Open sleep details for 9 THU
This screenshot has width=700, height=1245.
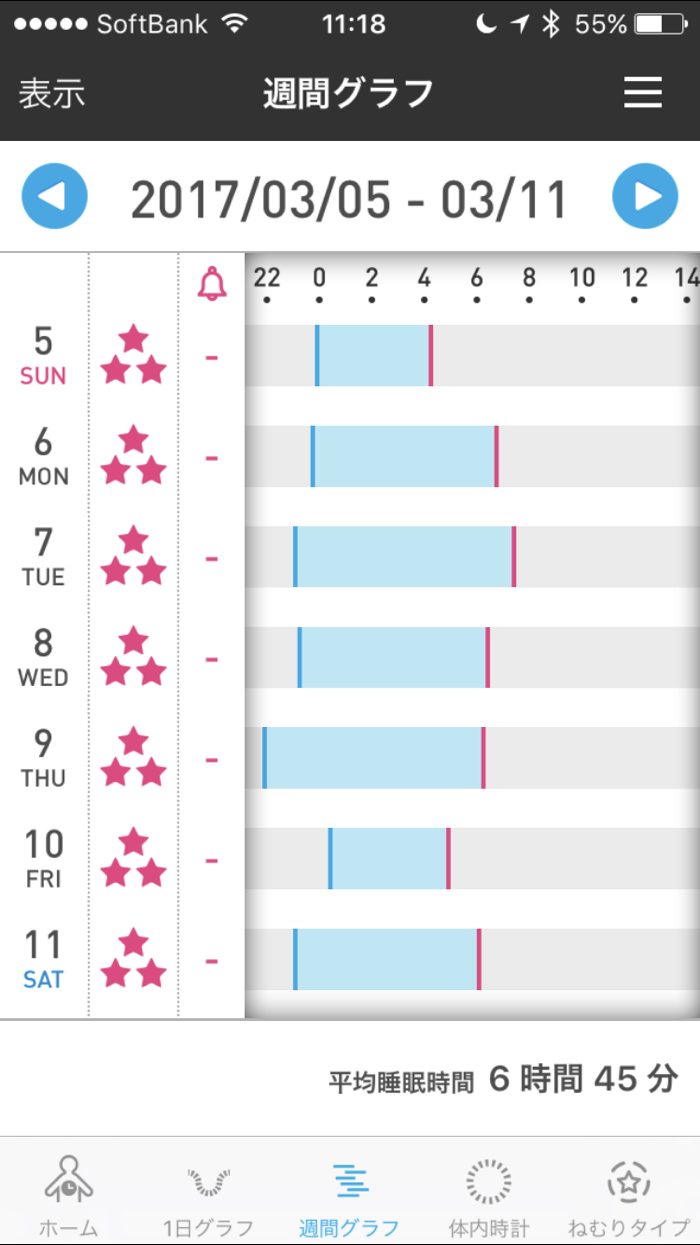point(374,758)
